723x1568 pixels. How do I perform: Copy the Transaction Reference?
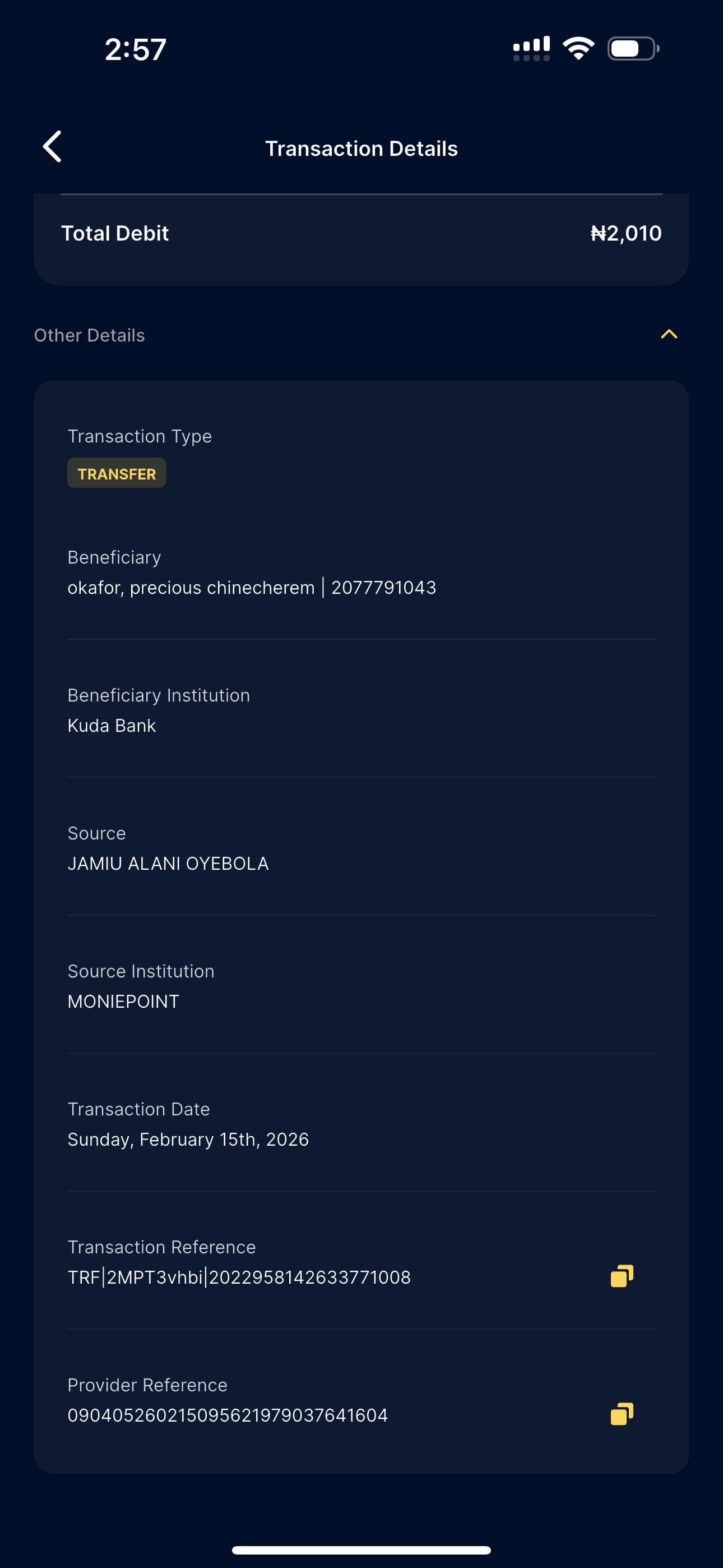tap(622, 1276)
